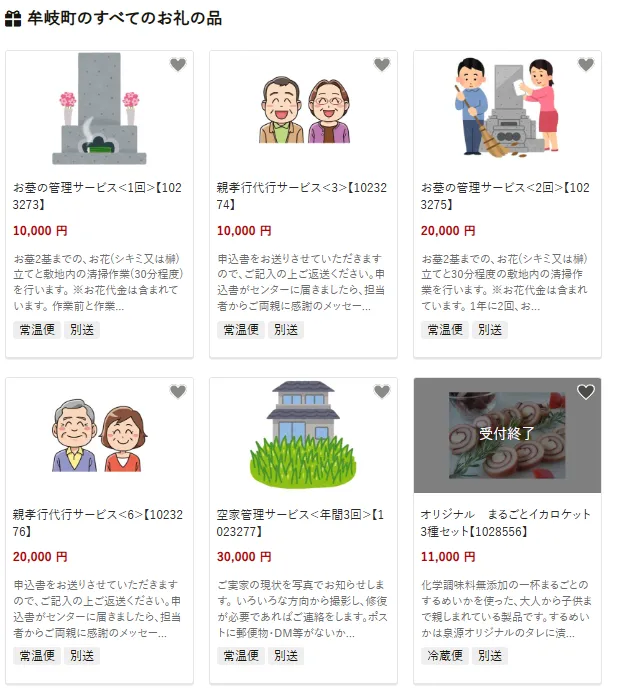The image size is (622, 693).
Task: Favorite the 親孝行代行サービス<6> item
Action: [178, 392]
